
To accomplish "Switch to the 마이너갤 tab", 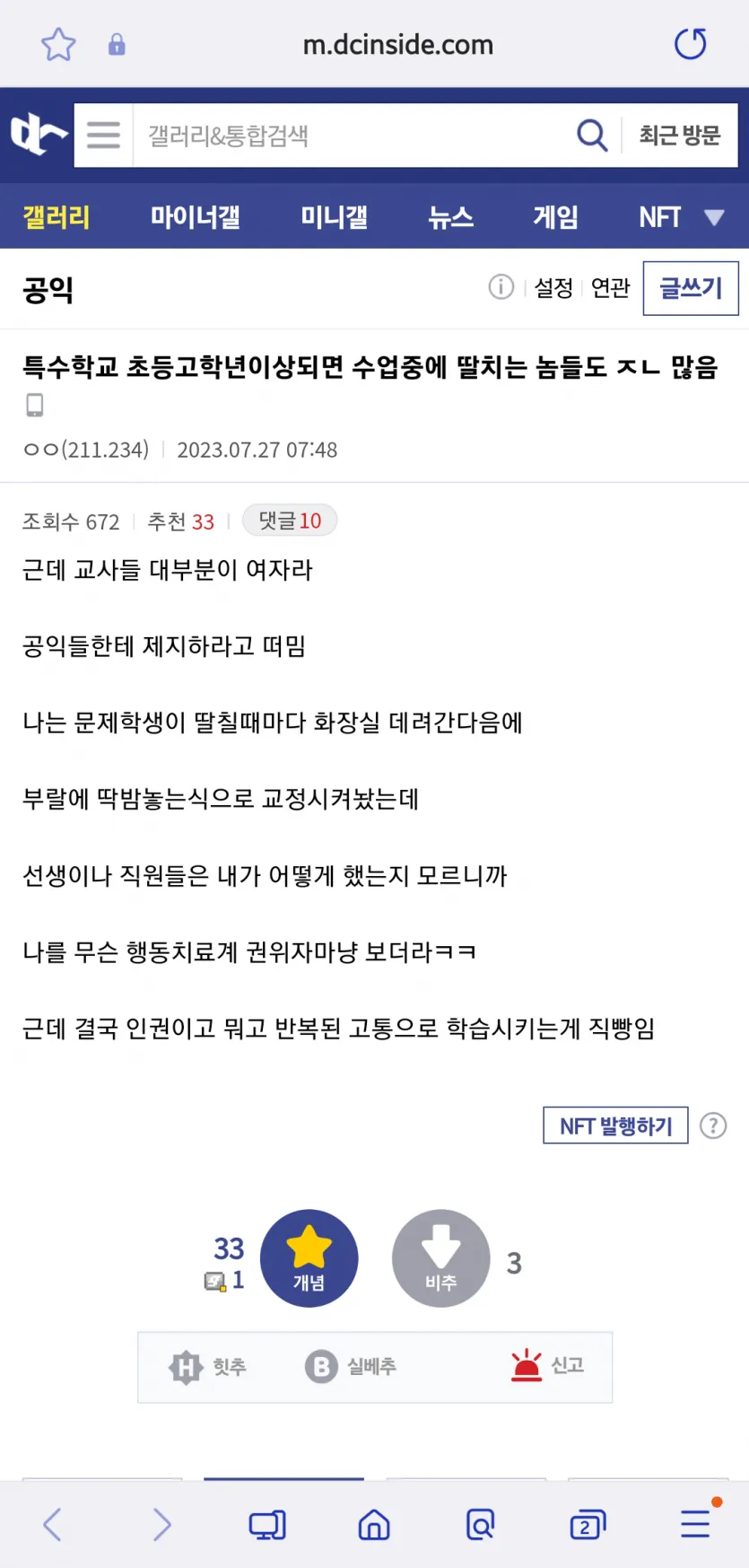I will 196,217.
